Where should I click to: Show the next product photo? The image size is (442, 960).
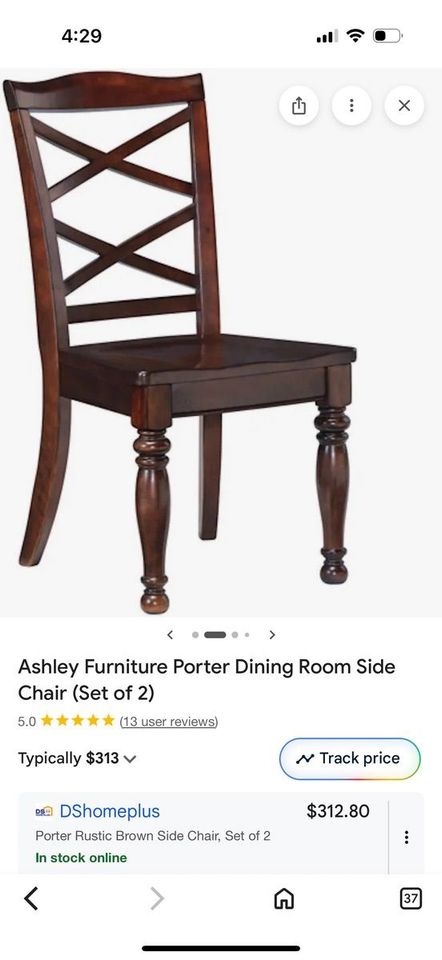coord(272,635)
